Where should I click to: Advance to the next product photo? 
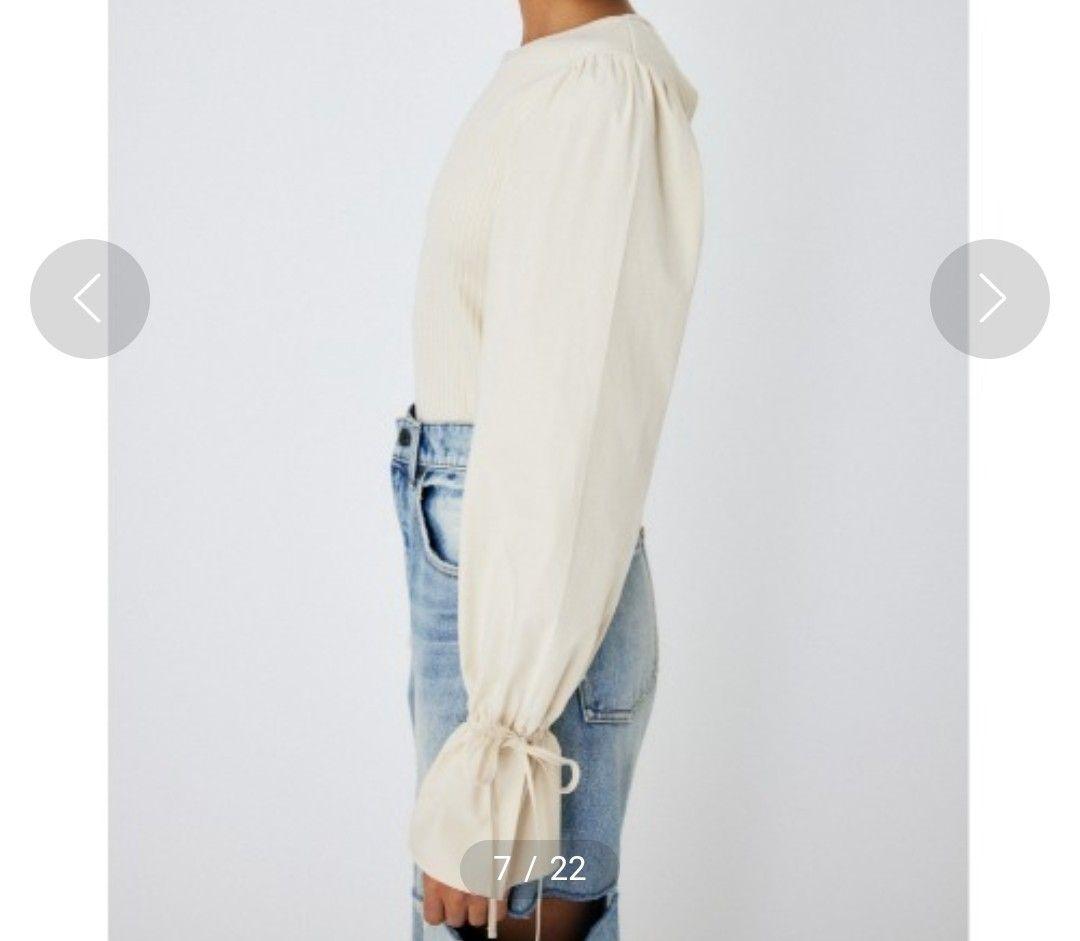tap(989, 298)
